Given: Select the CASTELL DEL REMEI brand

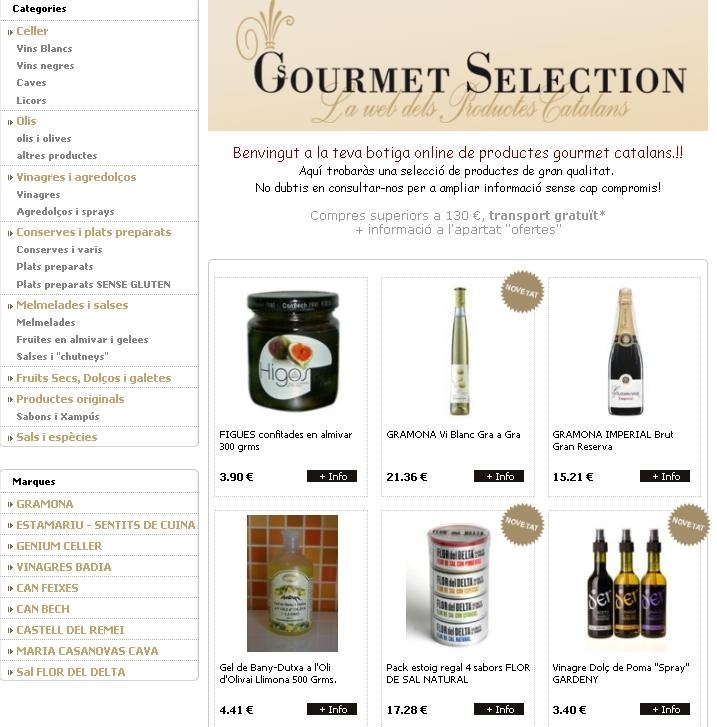Looking at the screenshot, I should click(70, 630).
